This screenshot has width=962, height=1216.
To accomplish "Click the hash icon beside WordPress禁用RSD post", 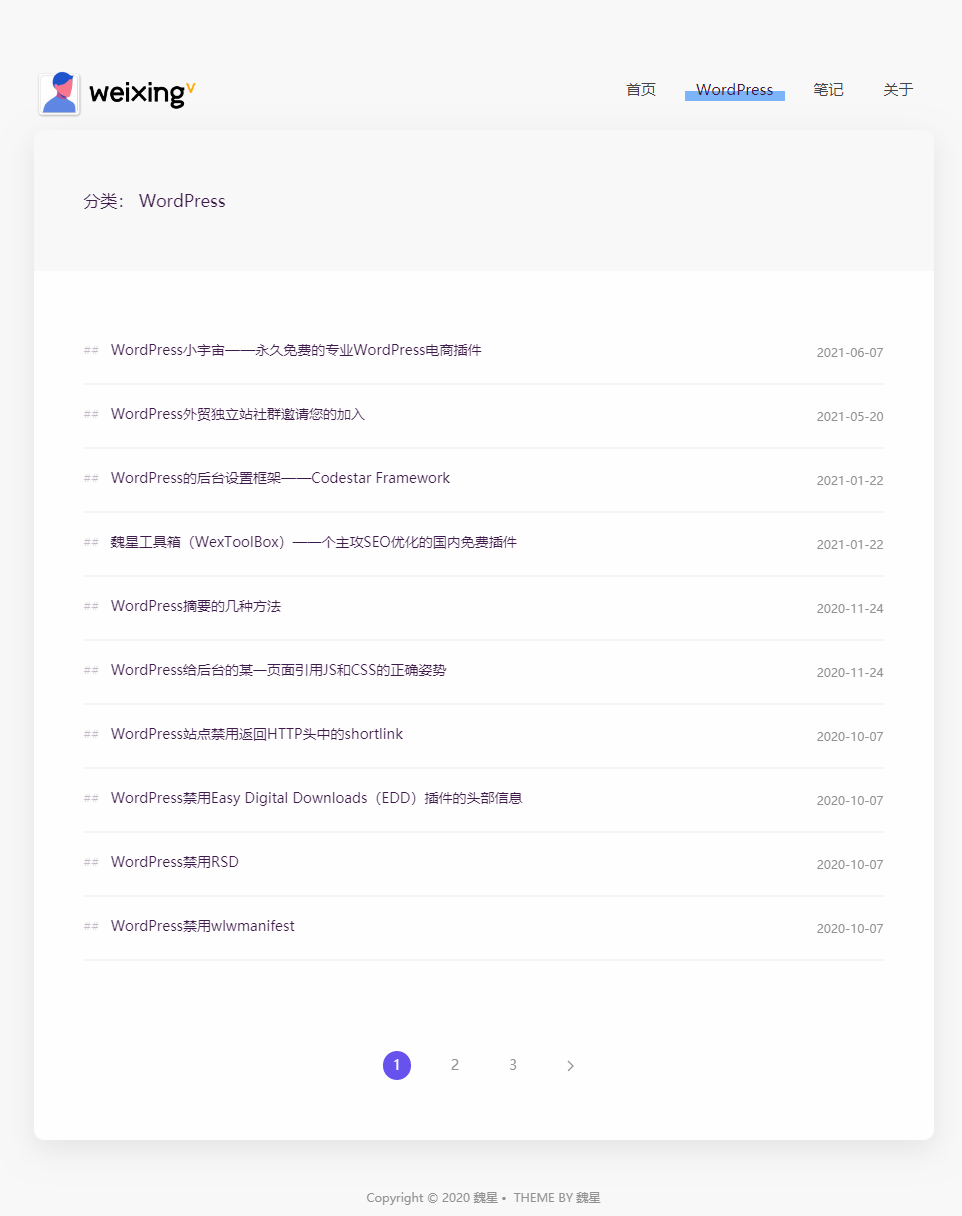I will 90,862.
